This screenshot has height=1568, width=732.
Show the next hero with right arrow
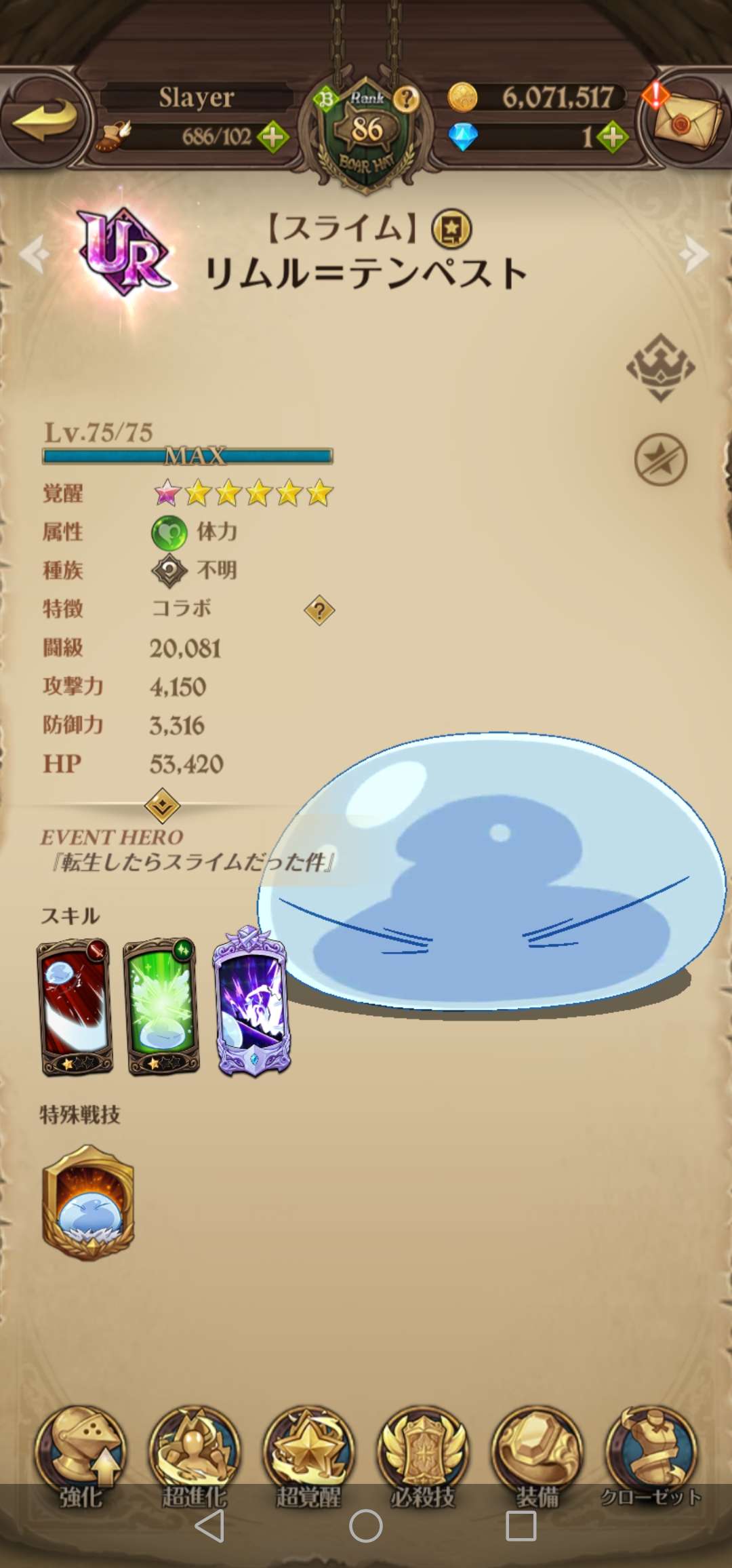tap(695, 254)
